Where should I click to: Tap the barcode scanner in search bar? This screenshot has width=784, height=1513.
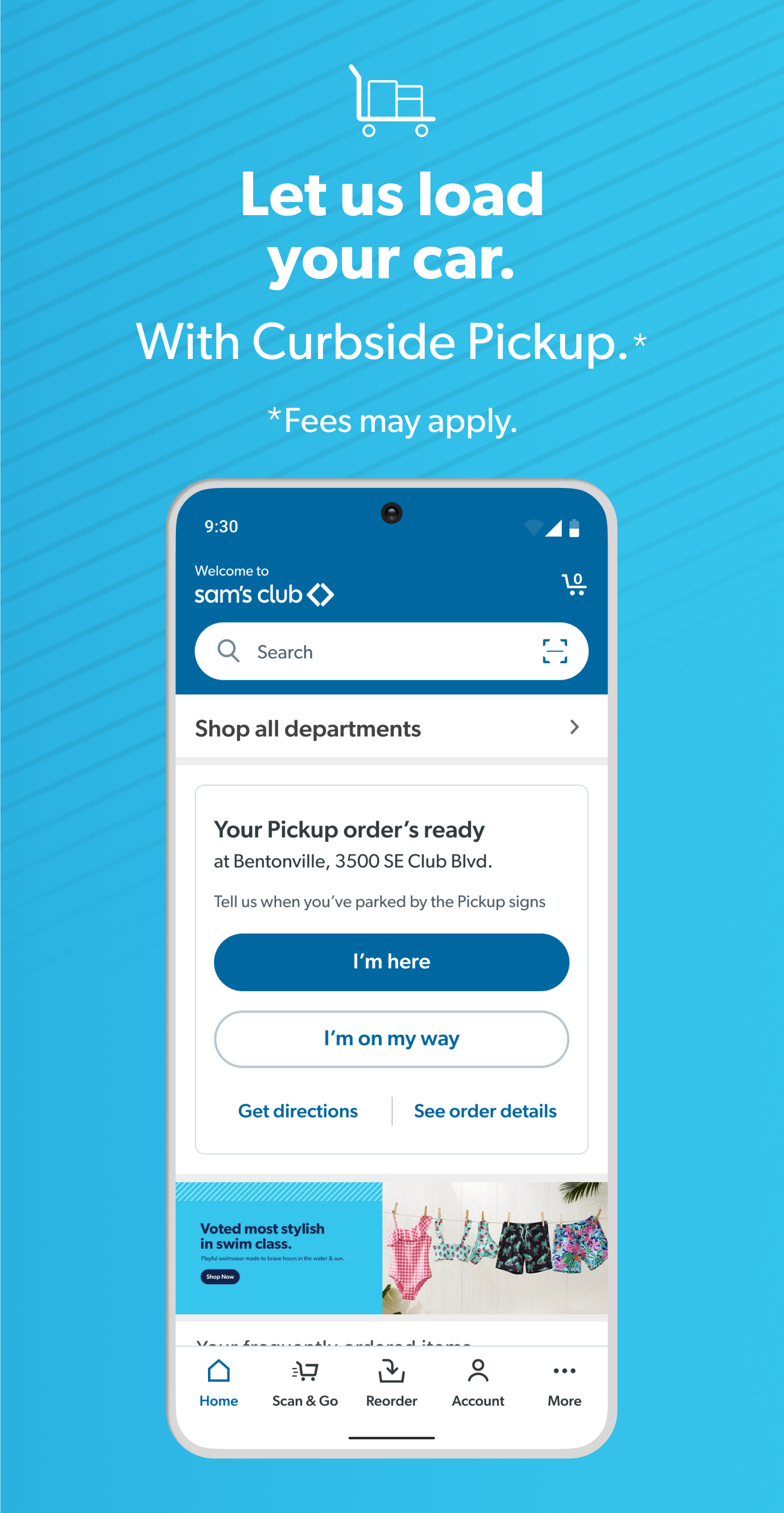[x=555, y=651]
